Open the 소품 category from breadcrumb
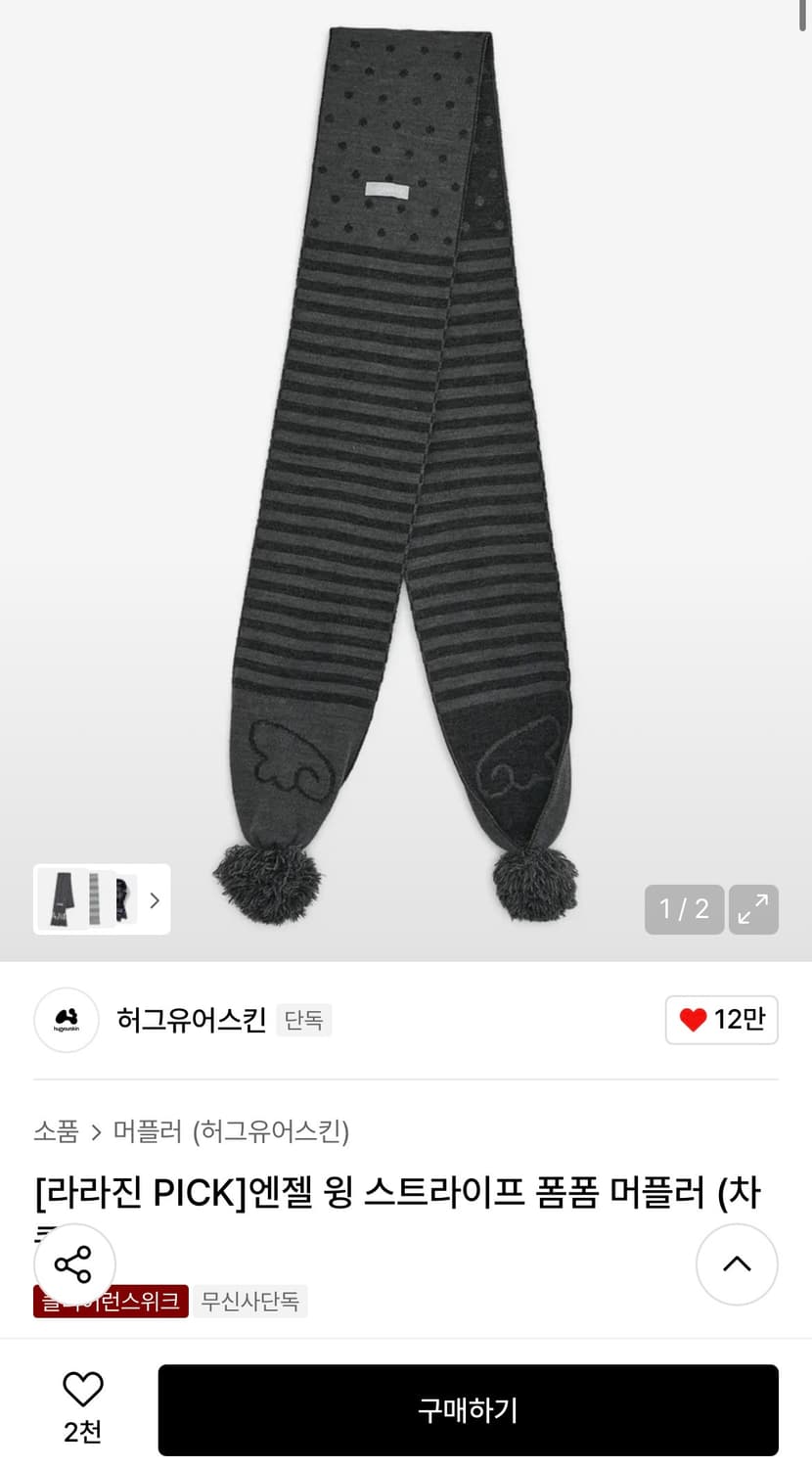This screenshot has width=812, height=1468. (x=56, y=1131)
